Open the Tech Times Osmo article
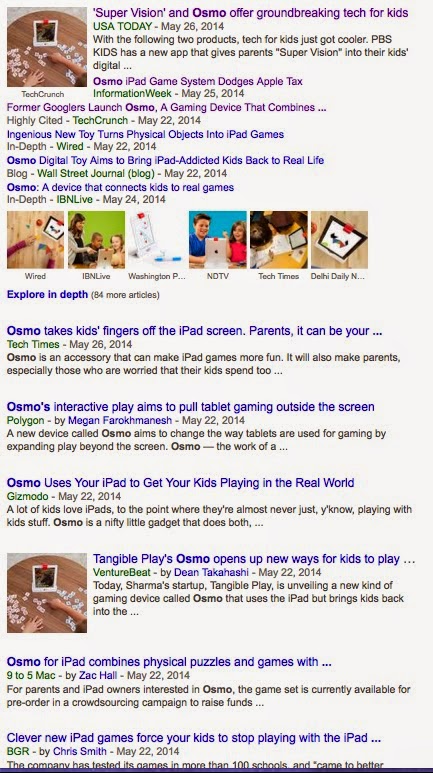433x773 pixels. (x=194, y=331)
